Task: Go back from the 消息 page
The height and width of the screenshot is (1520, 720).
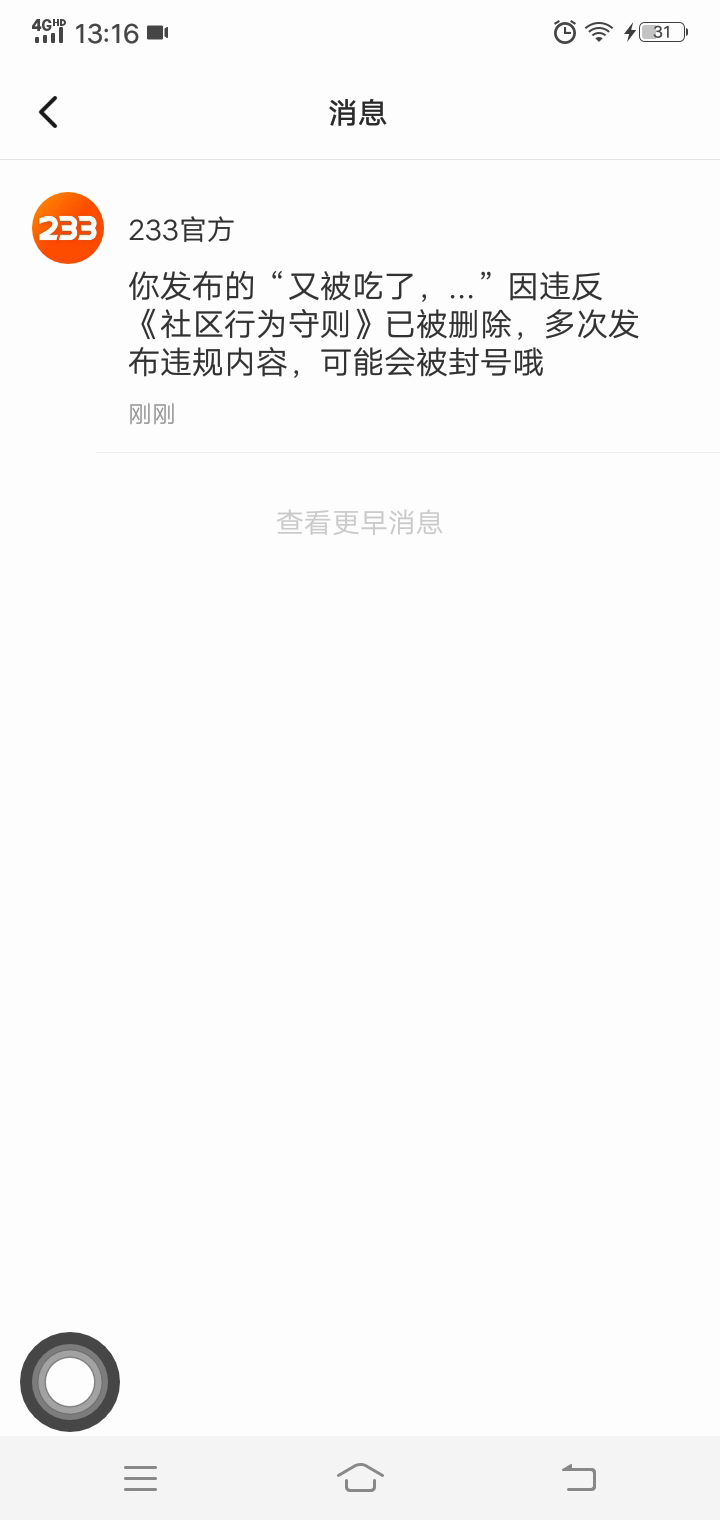Action: click(48, 112)
